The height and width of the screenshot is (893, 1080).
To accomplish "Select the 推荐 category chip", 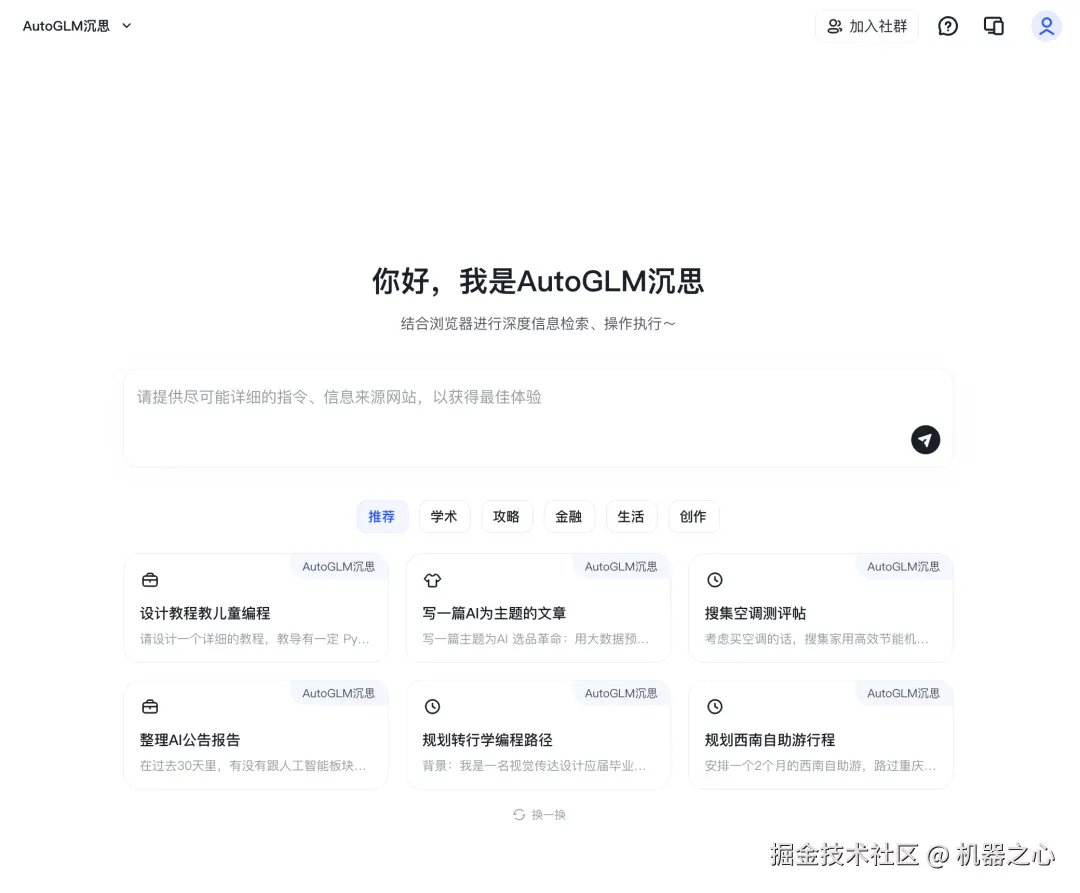I will pos(382,517).
